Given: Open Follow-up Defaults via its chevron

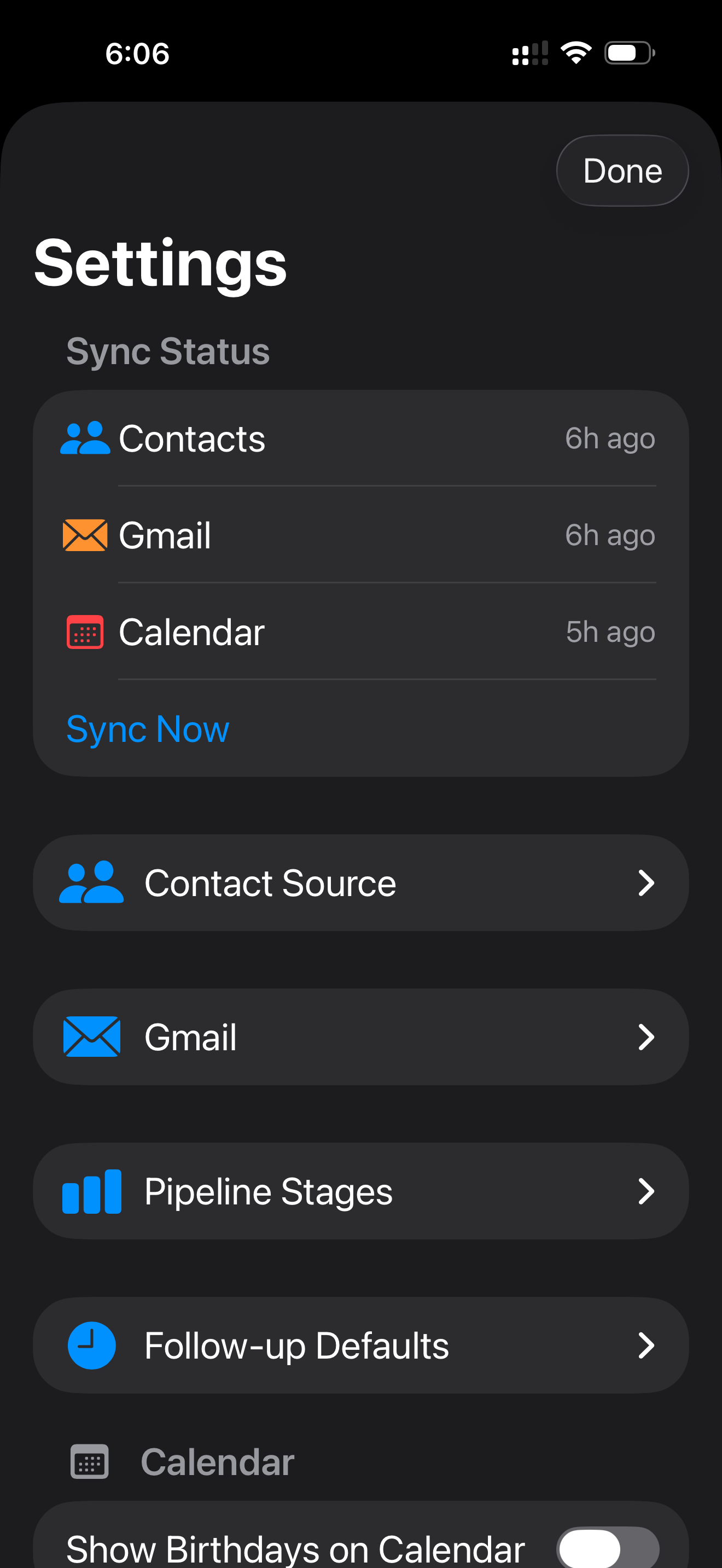Looking at the screenshot, I should tap(647, 1346).
